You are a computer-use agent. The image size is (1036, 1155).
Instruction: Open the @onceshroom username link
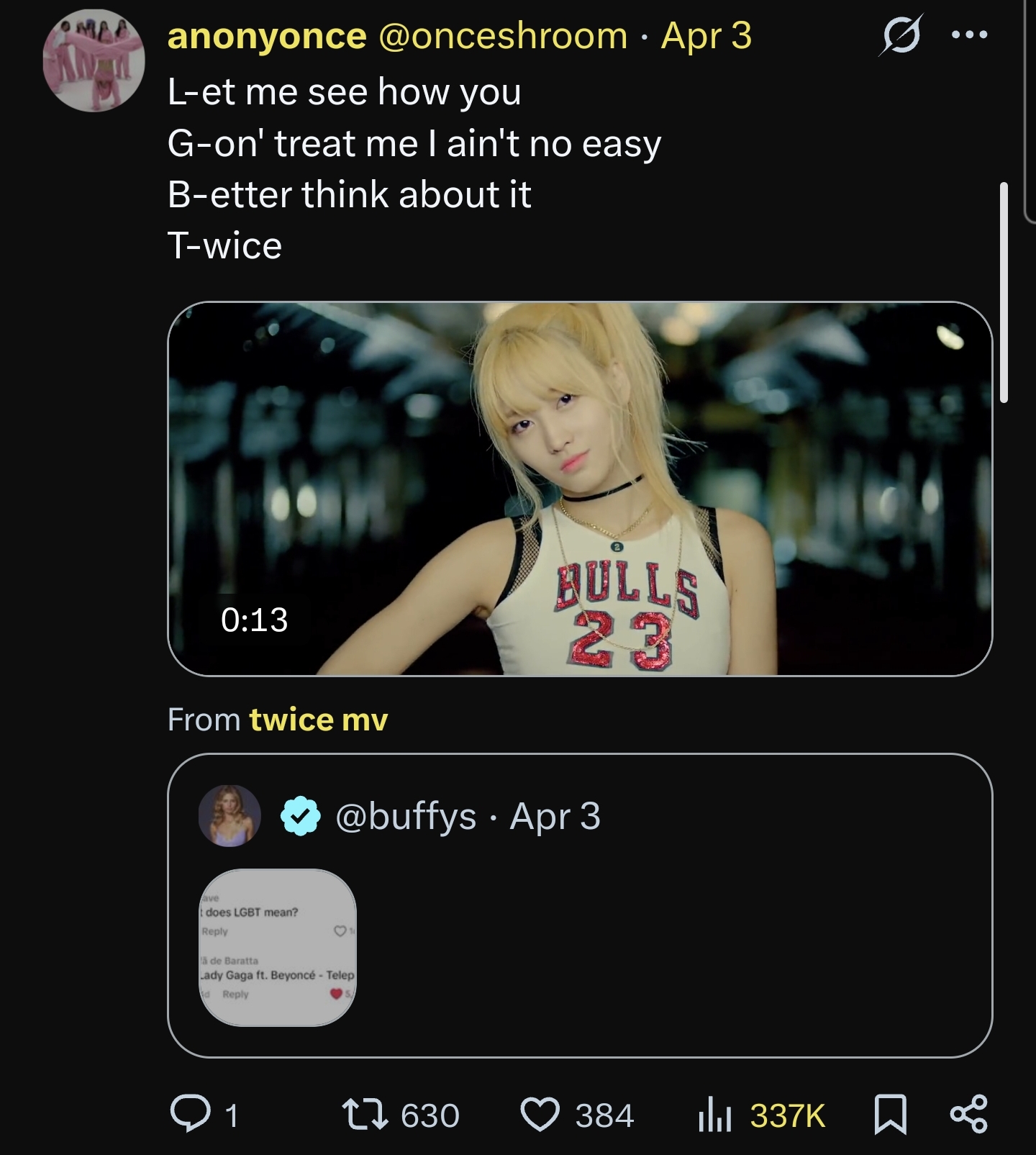pos(502,36)
